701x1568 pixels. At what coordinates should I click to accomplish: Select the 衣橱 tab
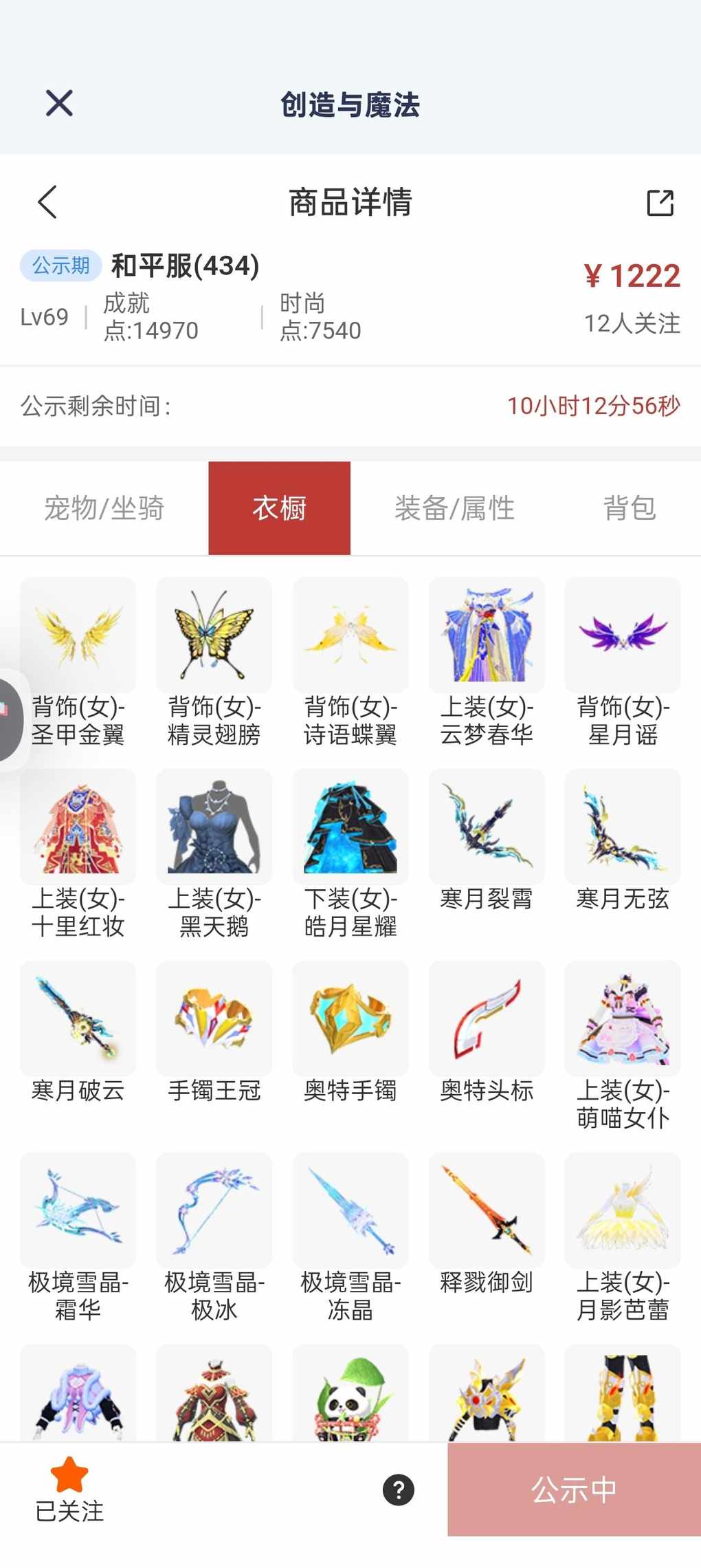point(279,508)
